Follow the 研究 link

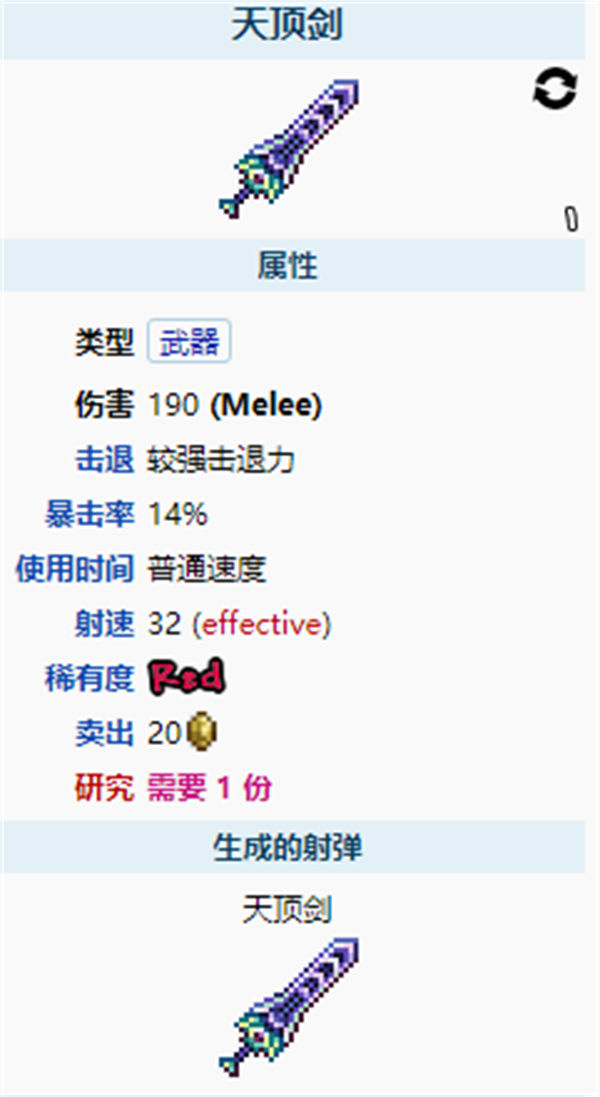pyautogui.click(x=104, y=788)
